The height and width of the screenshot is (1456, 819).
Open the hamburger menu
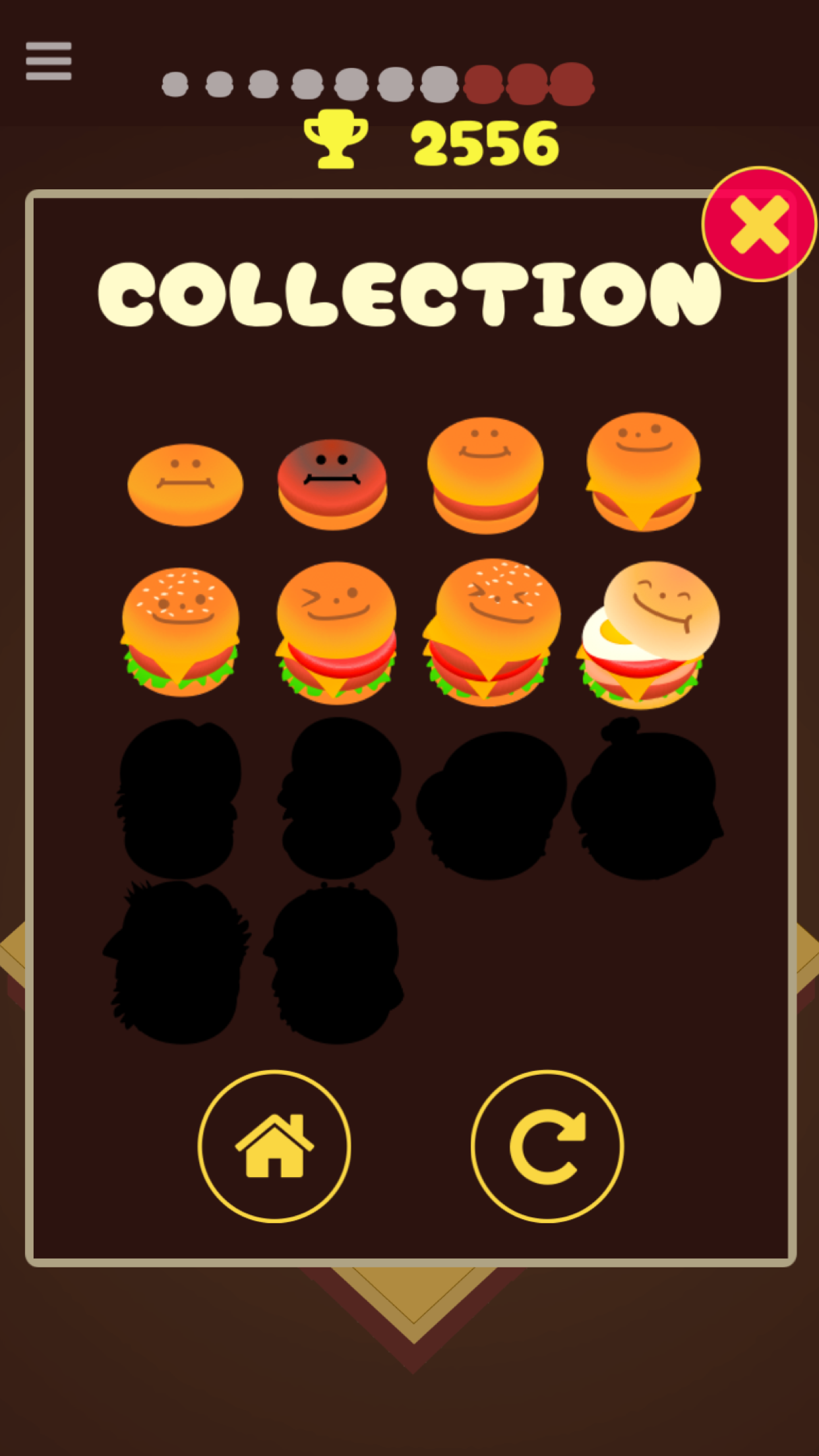click(x=49, y=61)
